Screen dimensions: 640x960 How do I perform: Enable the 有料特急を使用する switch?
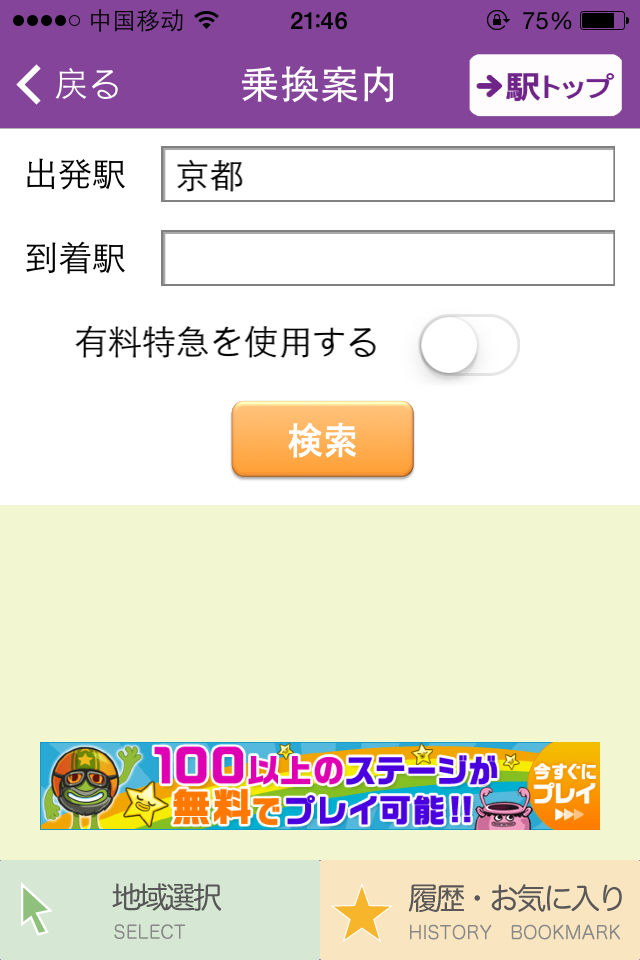469,345
